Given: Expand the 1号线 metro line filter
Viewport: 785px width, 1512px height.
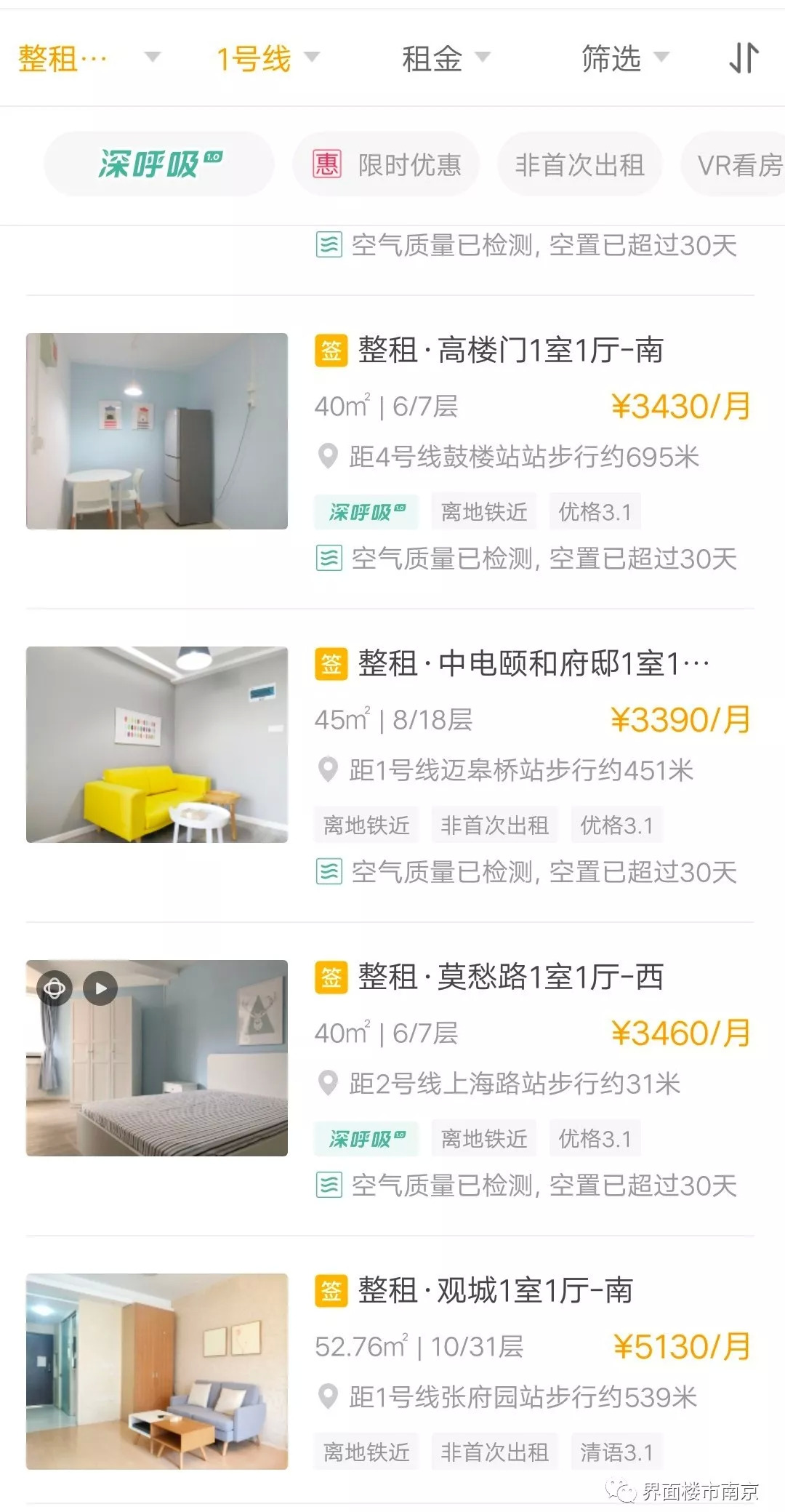Looking at the screenshot, I should [x=267, y=58].
